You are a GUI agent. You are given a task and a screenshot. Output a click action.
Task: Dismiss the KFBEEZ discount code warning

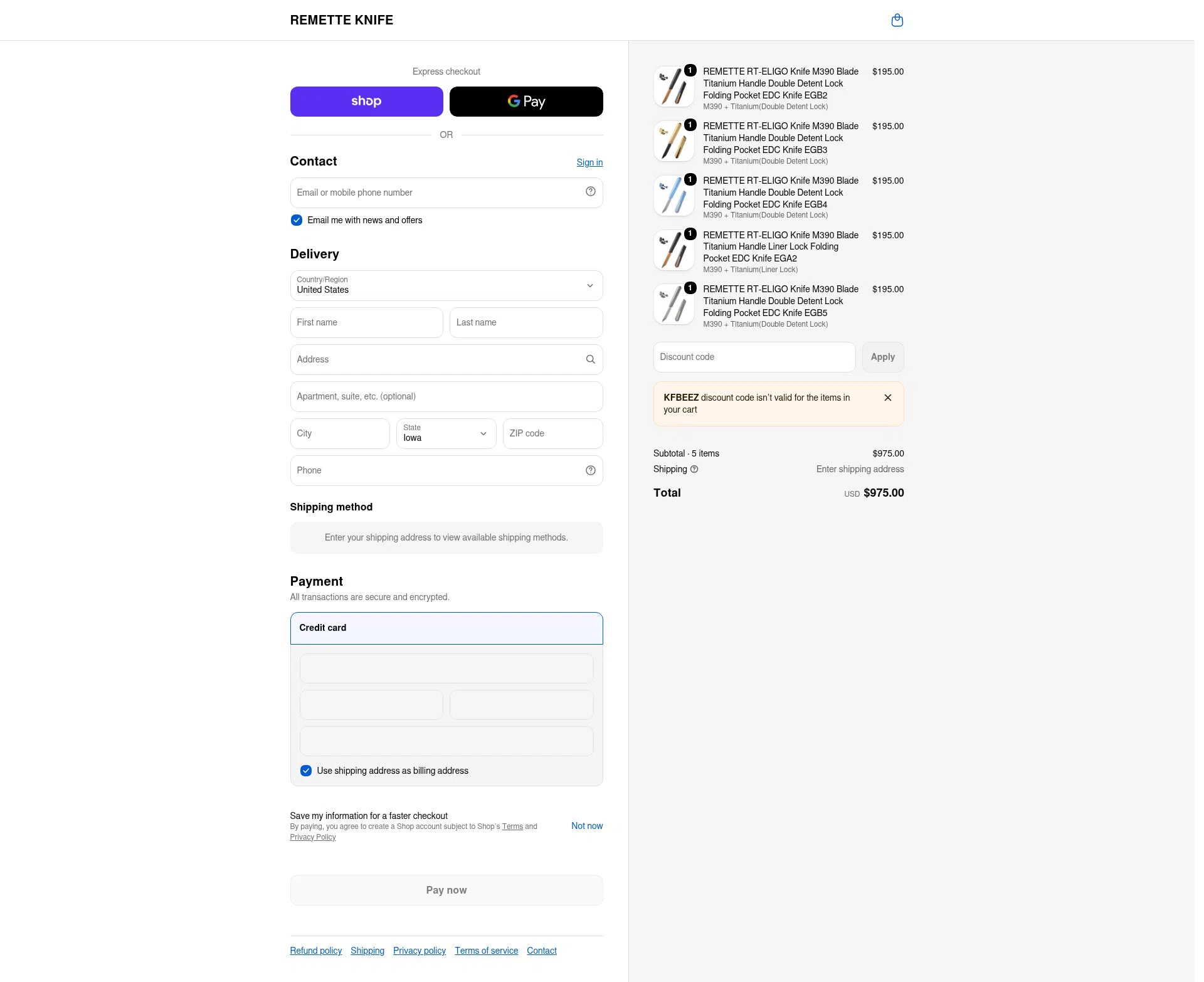coord(888,398)
